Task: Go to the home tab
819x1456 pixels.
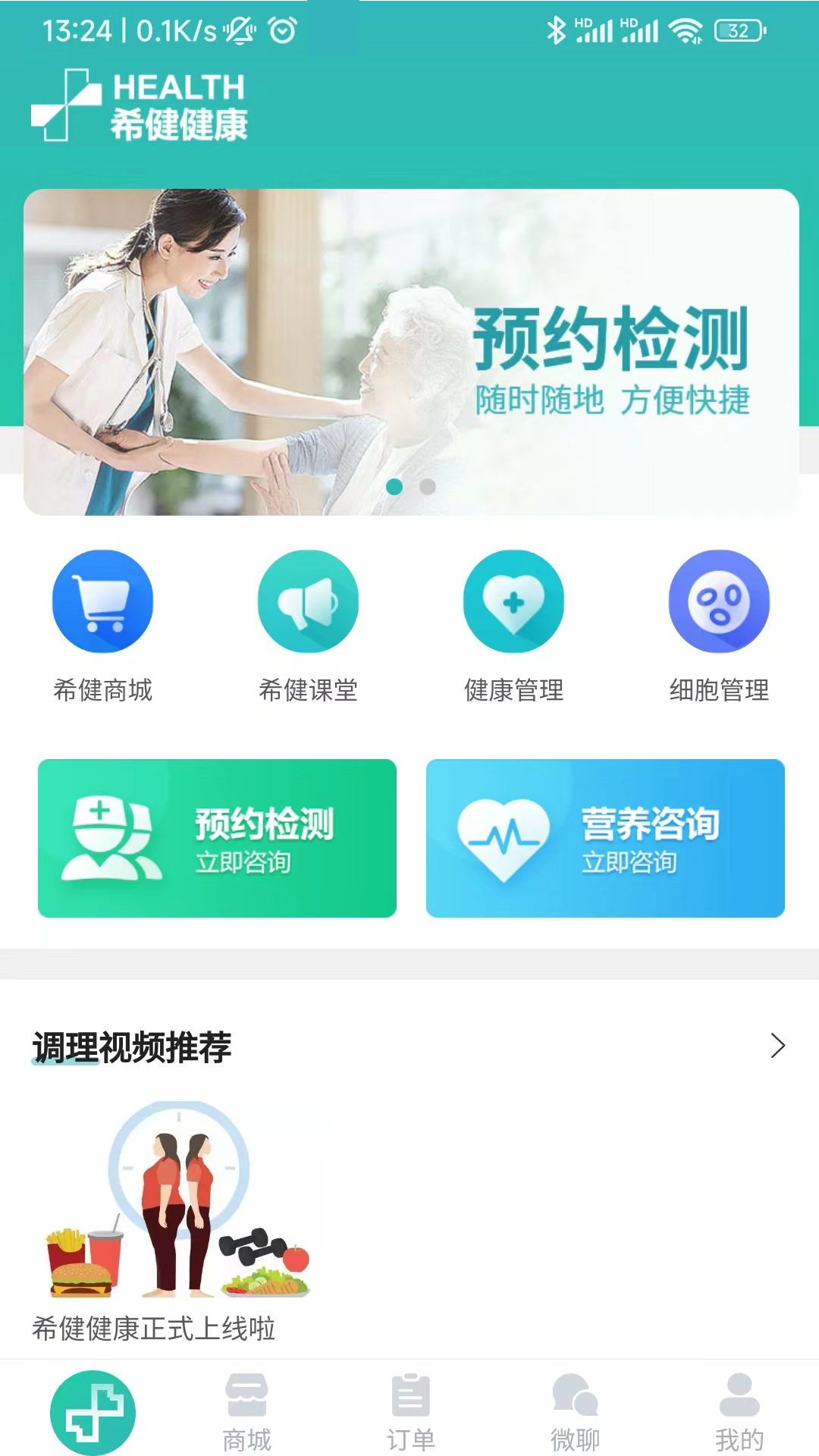Action: coord(93,1413)
